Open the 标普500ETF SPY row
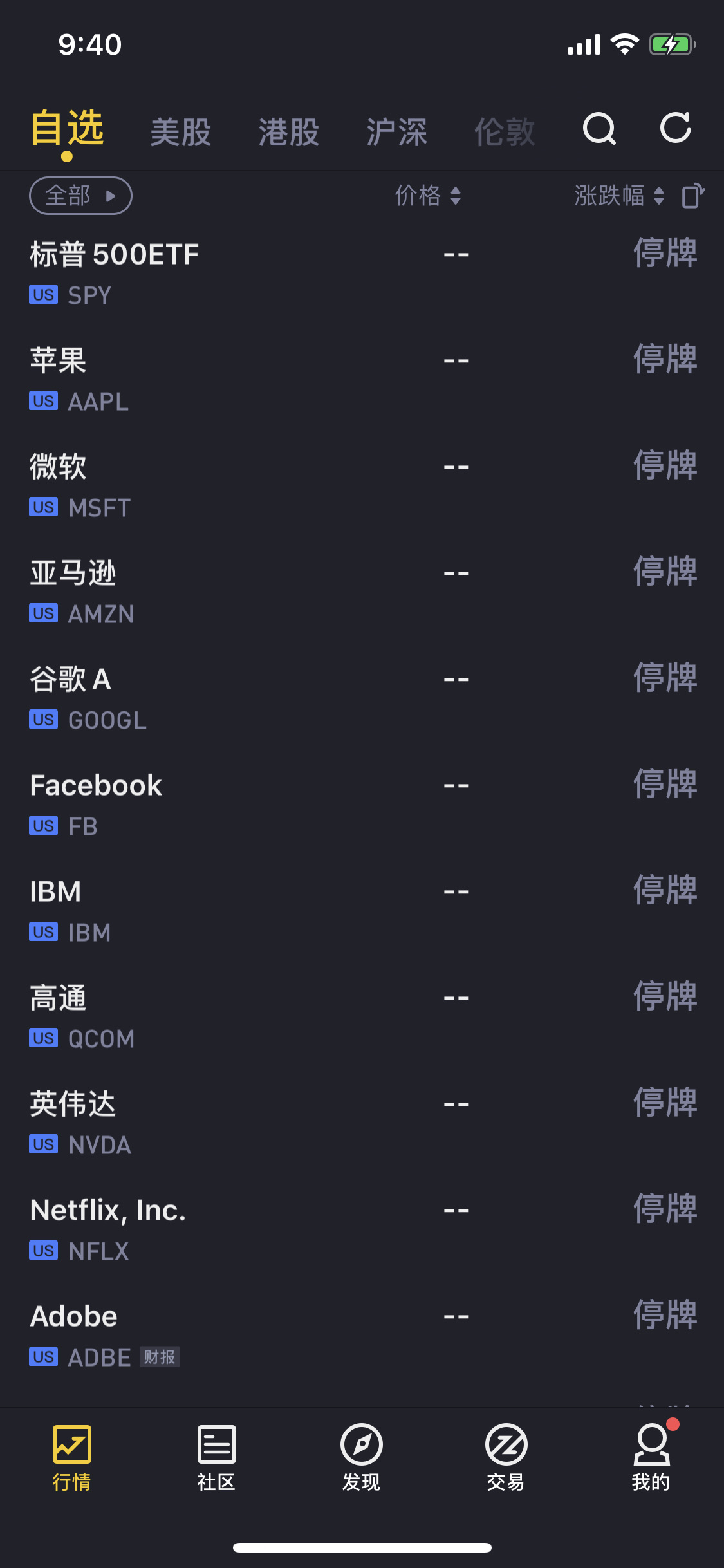Image resolution: width=724 pixels, height=1568 pixels. click(362, 274)
